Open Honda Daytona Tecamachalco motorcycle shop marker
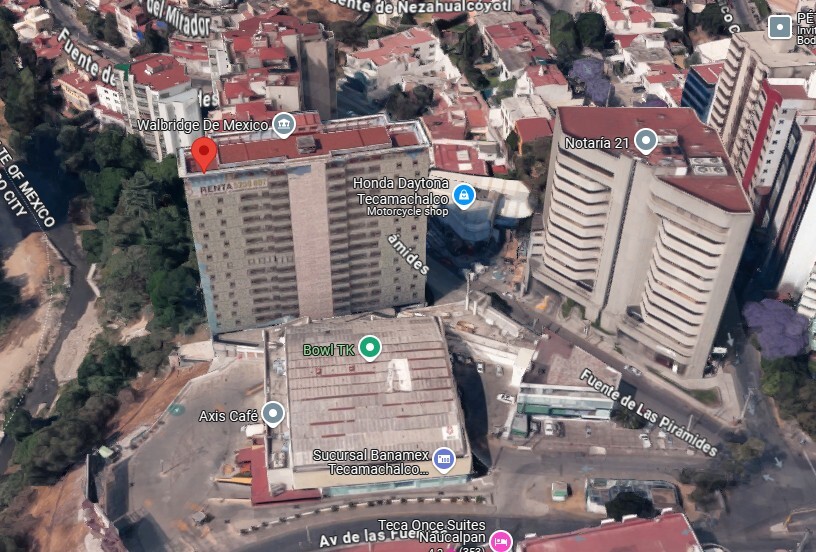816x552 pixels. (464, 195)
